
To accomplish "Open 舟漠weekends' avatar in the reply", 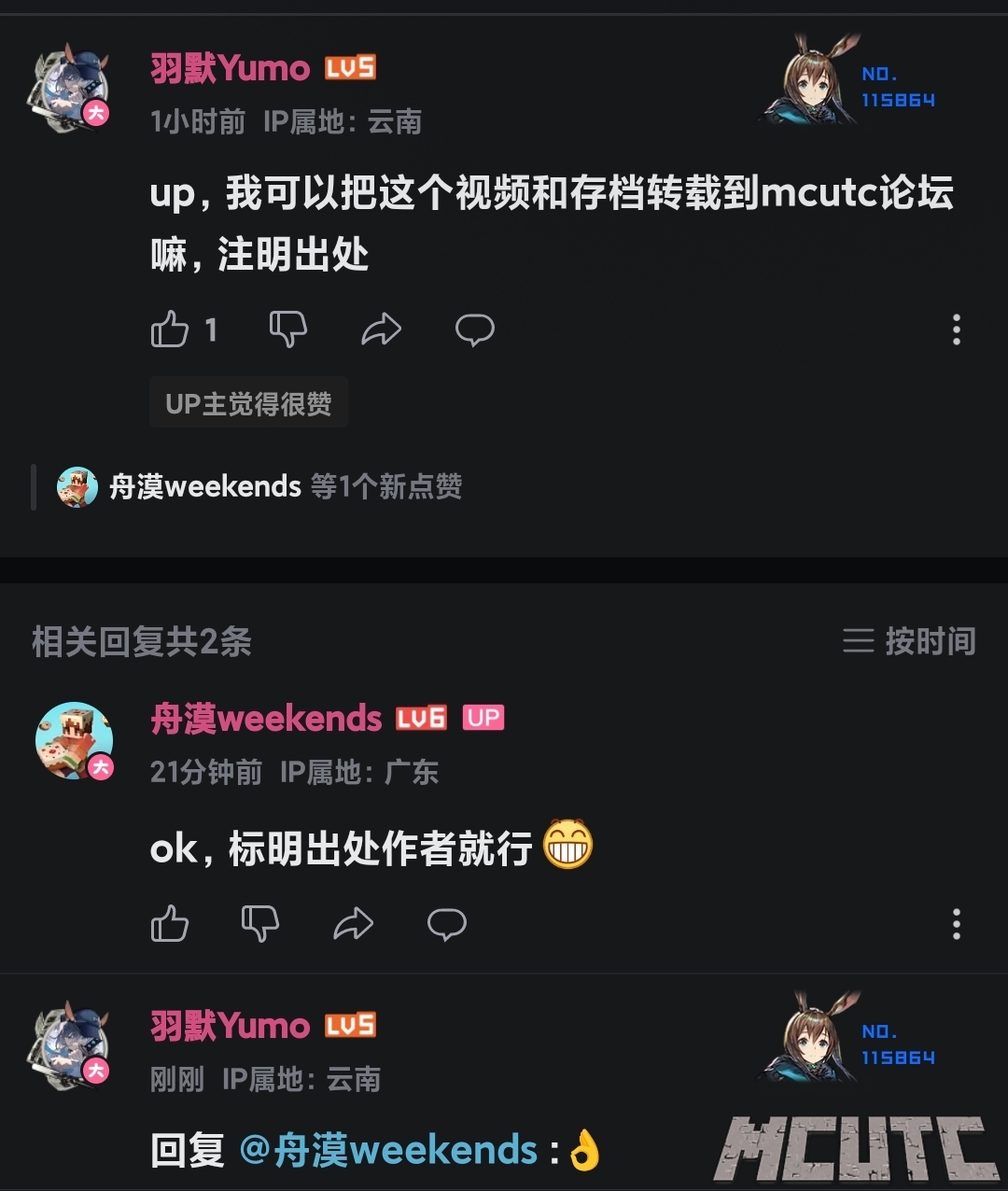I will tap(75, 740).
